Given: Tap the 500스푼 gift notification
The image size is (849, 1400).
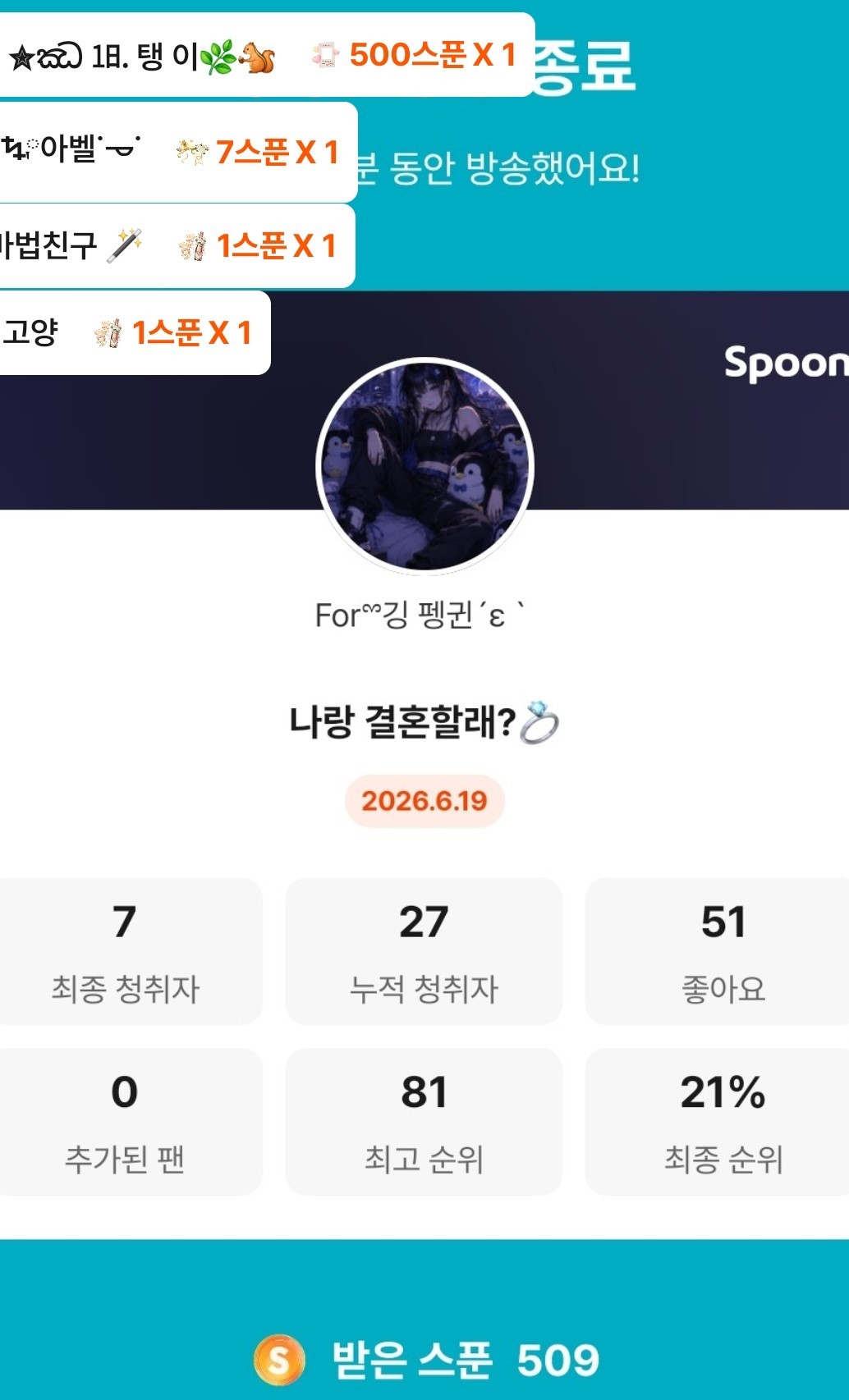Looking at the screenshot, I should (267, 55).
